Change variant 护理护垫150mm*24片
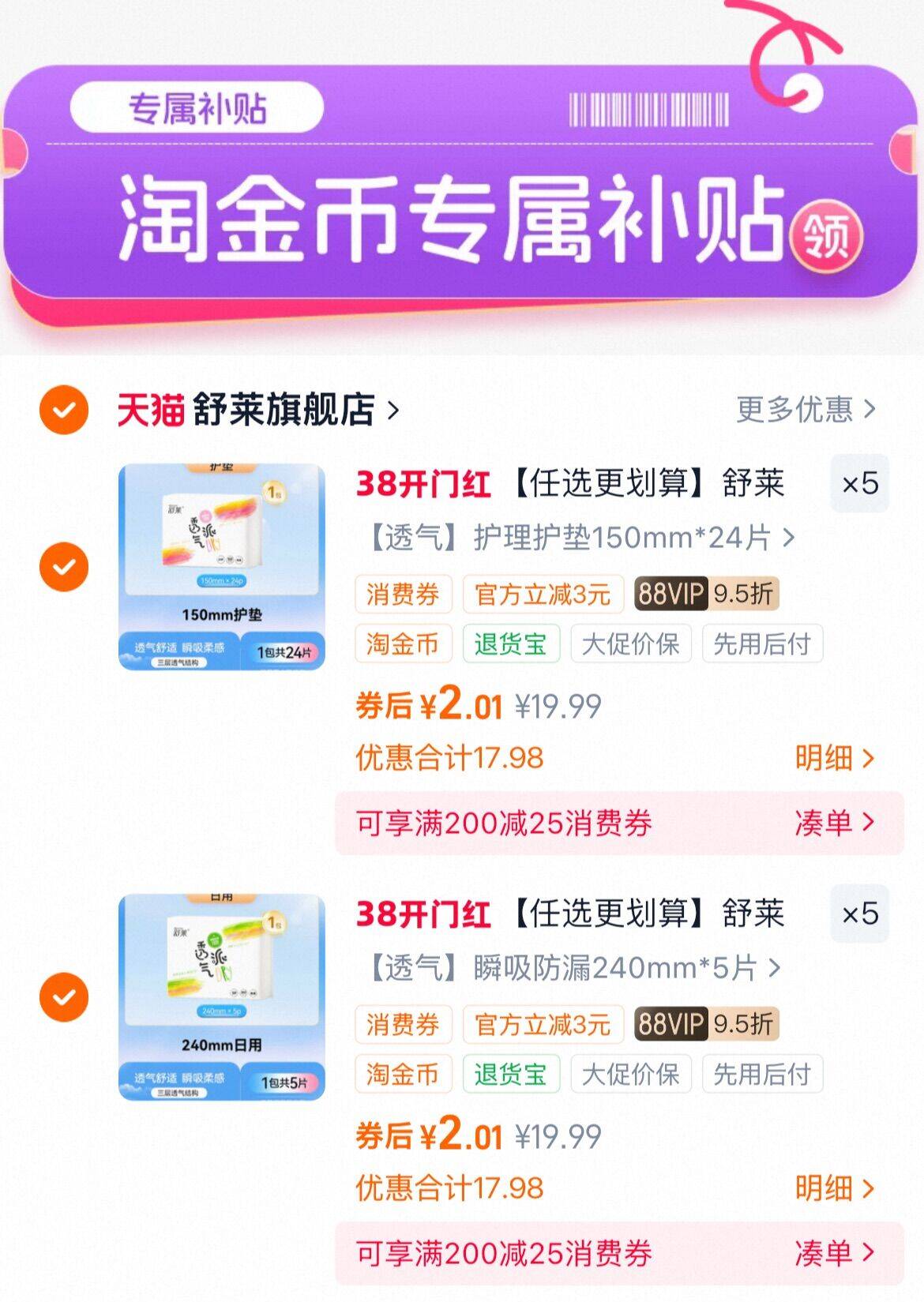 coord(580,538)
